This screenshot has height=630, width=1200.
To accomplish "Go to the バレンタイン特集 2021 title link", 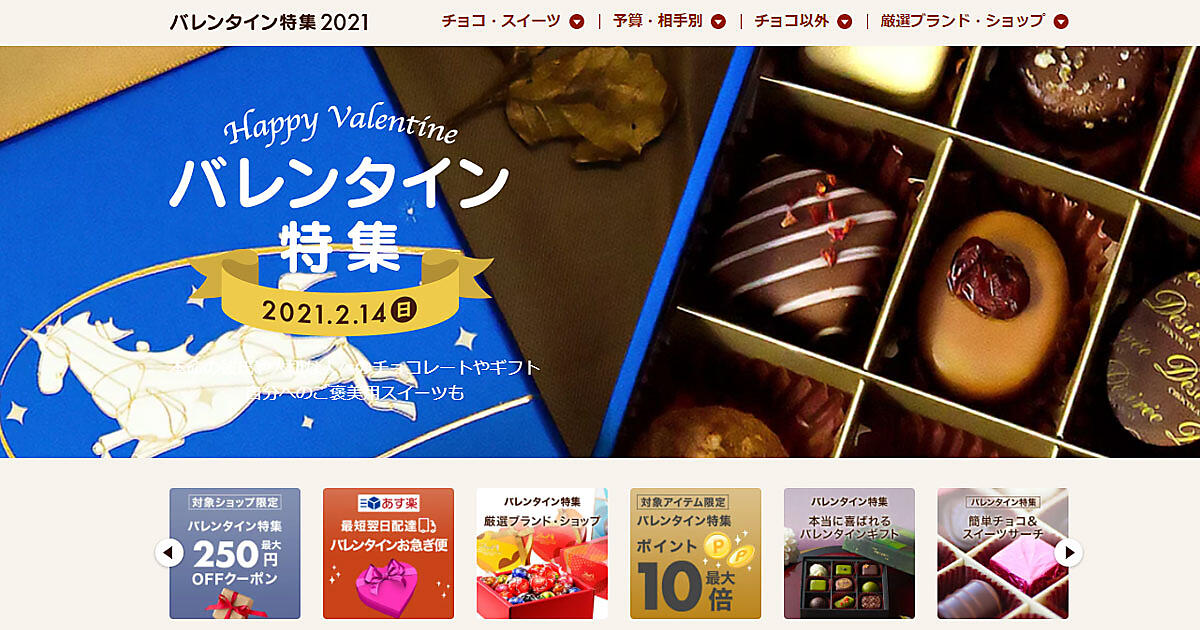I will (269, 22).
